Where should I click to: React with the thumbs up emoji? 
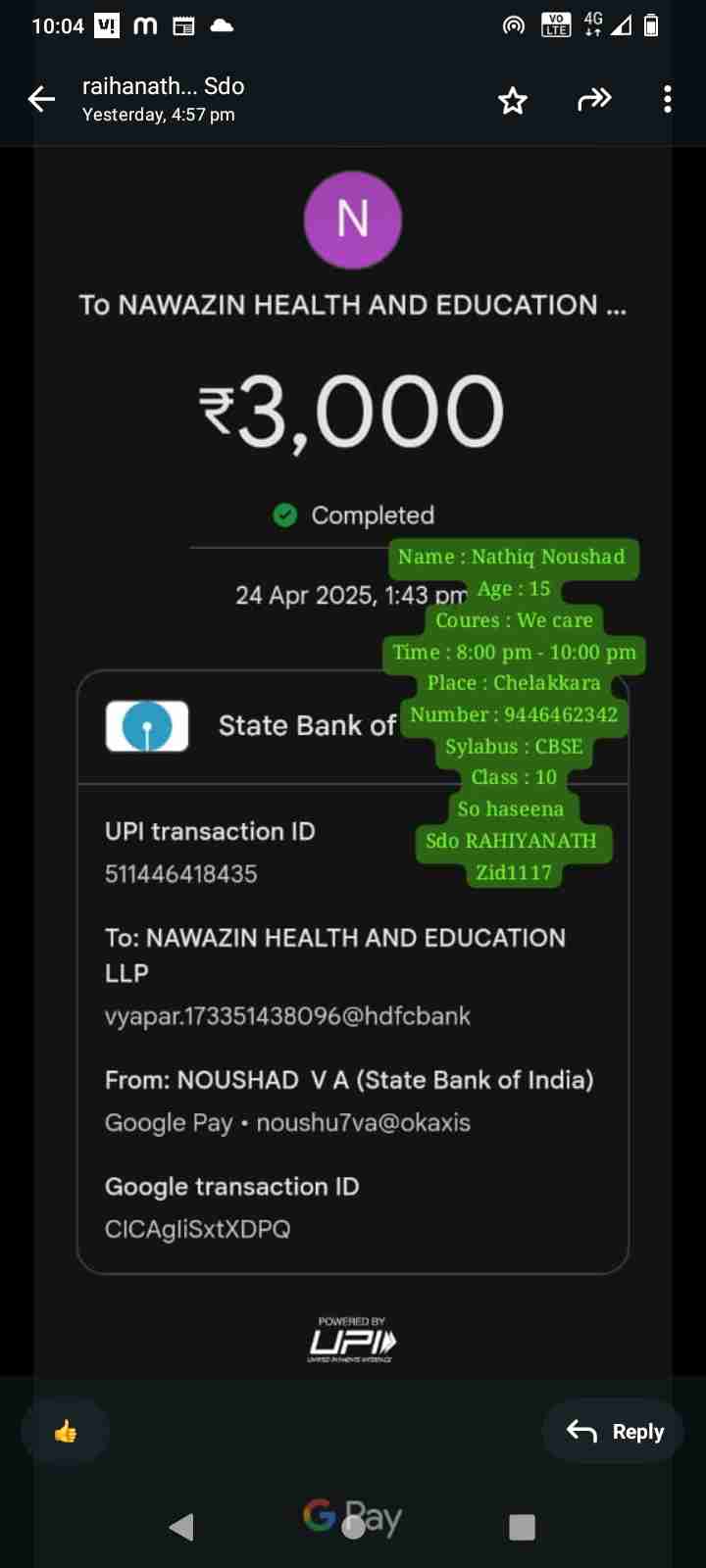(x=65, y=1432)
